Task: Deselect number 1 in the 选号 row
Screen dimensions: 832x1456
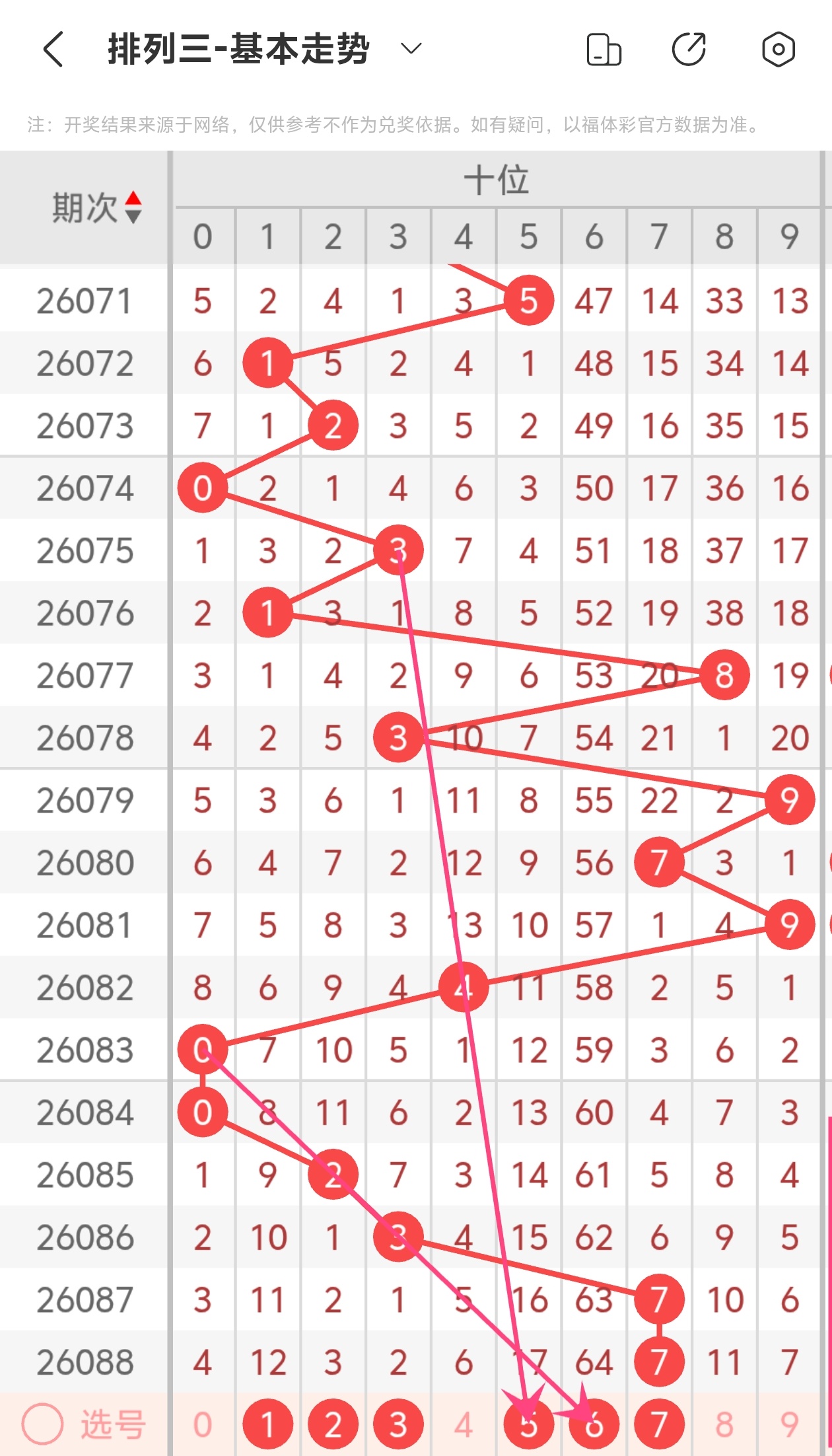Action: tap(267, 1425)
